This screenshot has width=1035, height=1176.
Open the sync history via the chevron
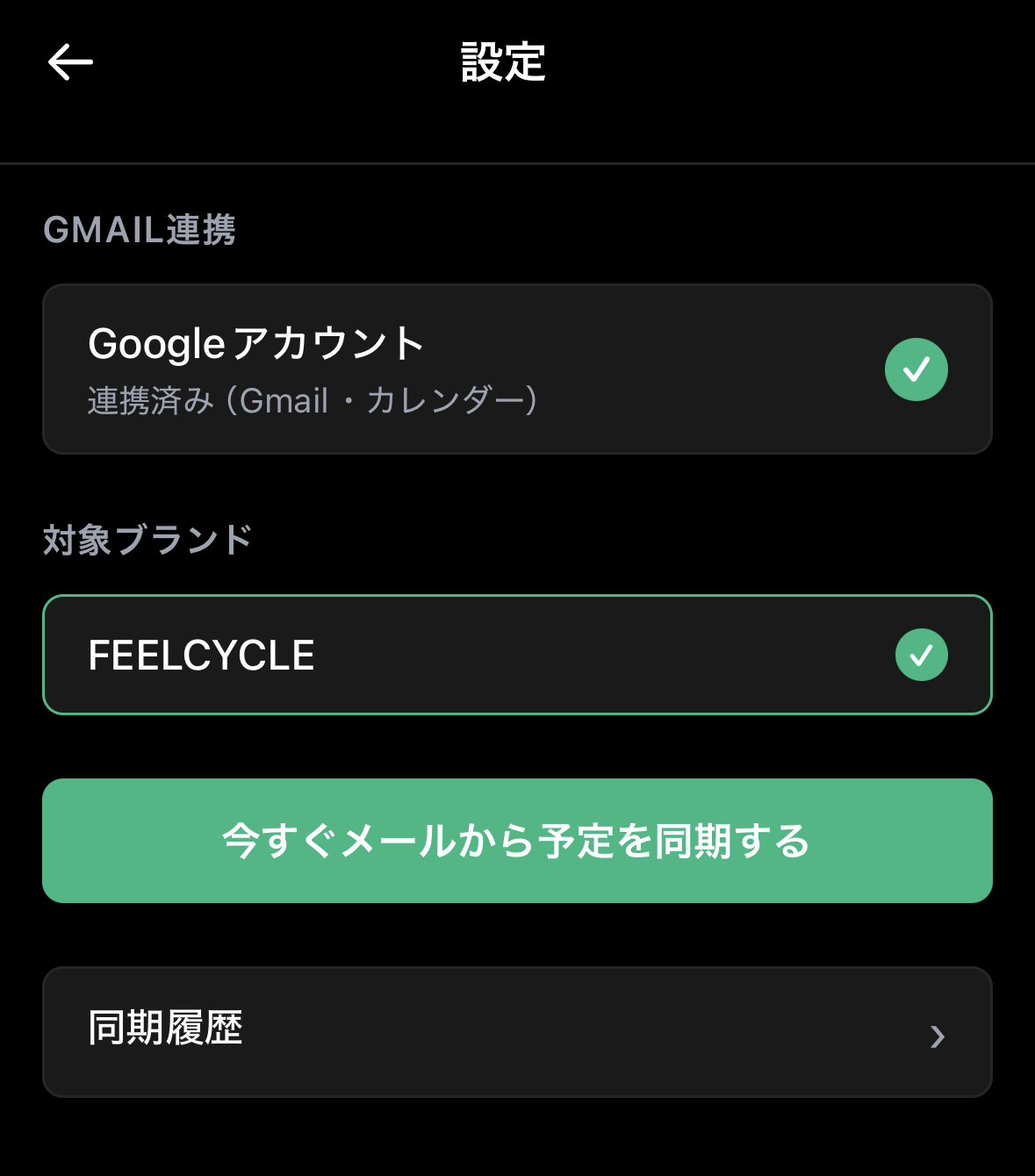(x=937, y=1037)
